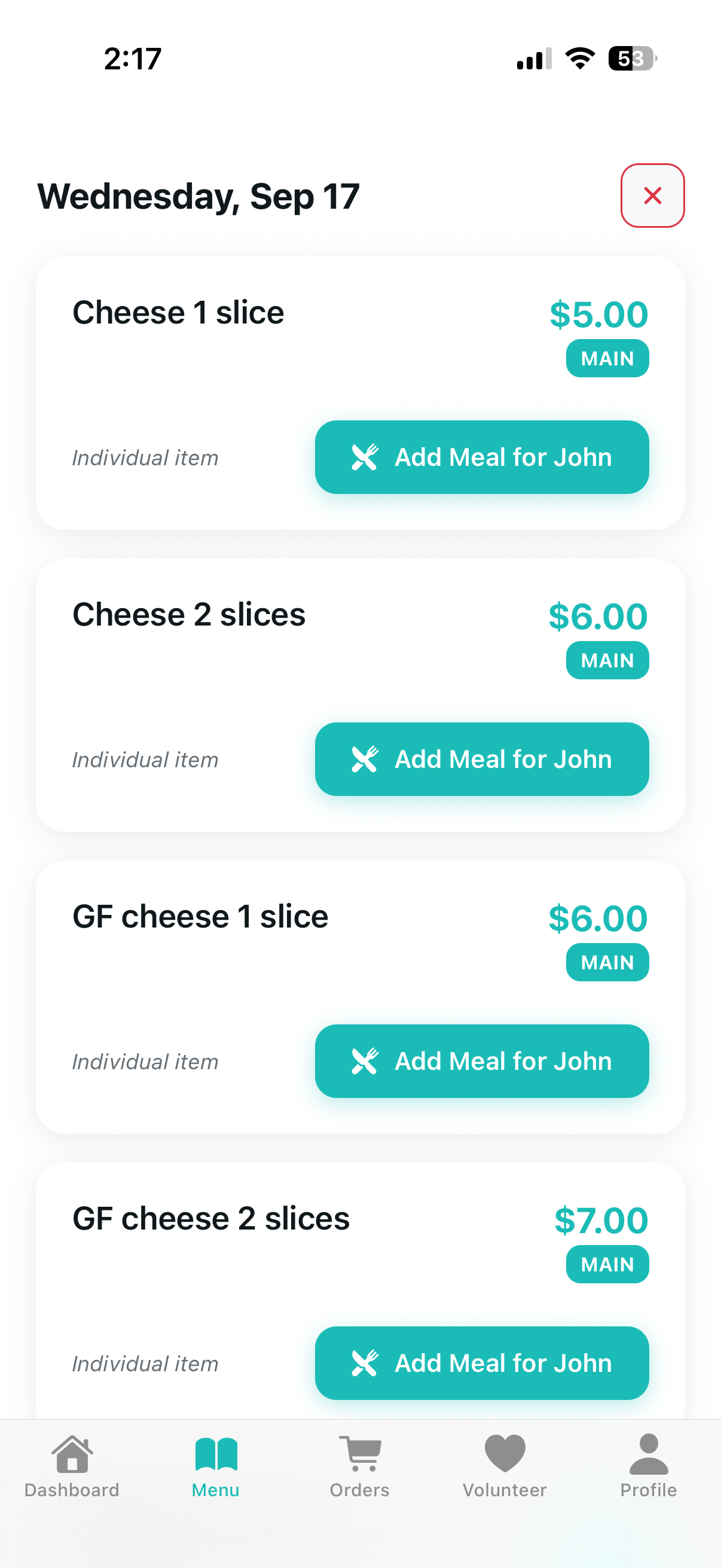
Task: Add Meal for John for GF cheese 1 slice
Action: 482,1061
